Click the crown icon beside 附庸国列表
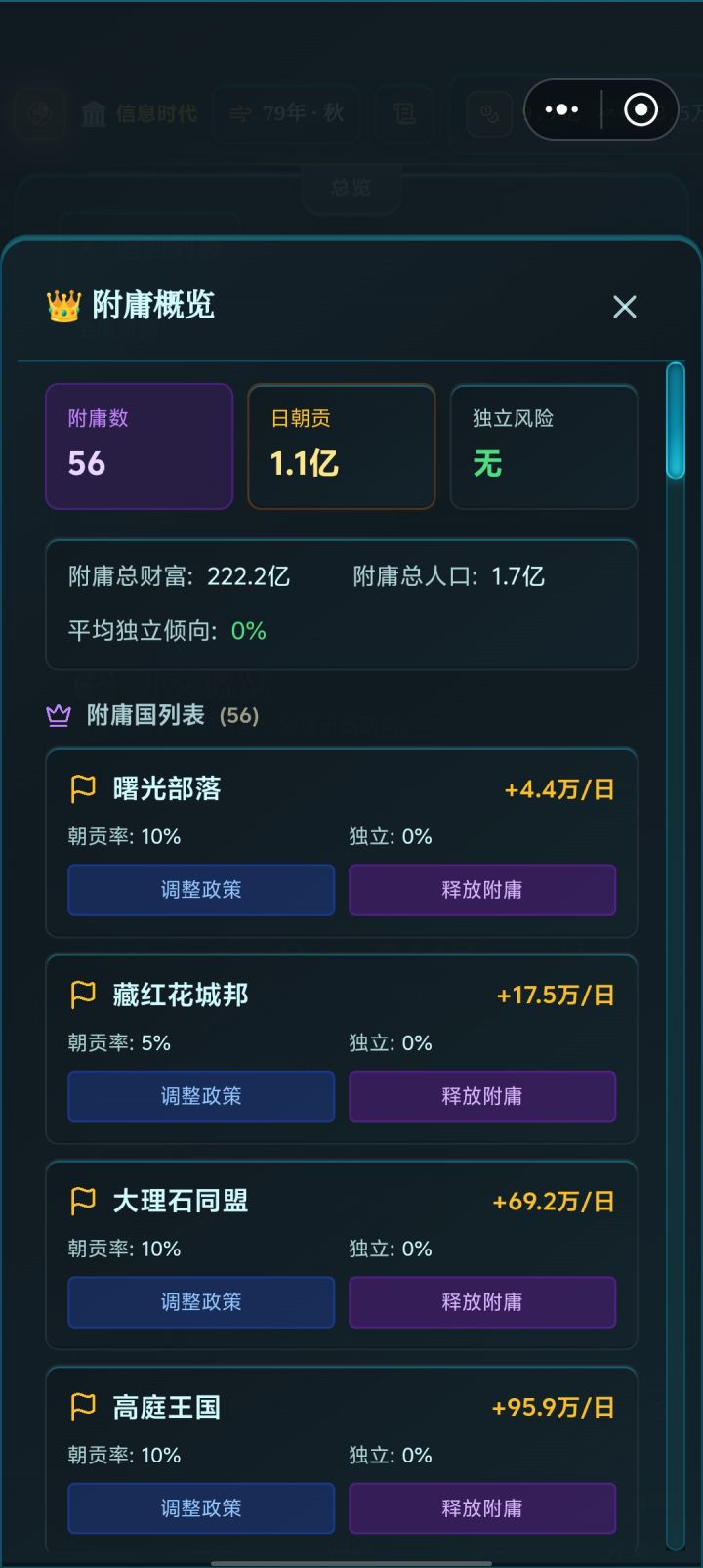This screenshot has height=1568, width=703. coord(60,715)
